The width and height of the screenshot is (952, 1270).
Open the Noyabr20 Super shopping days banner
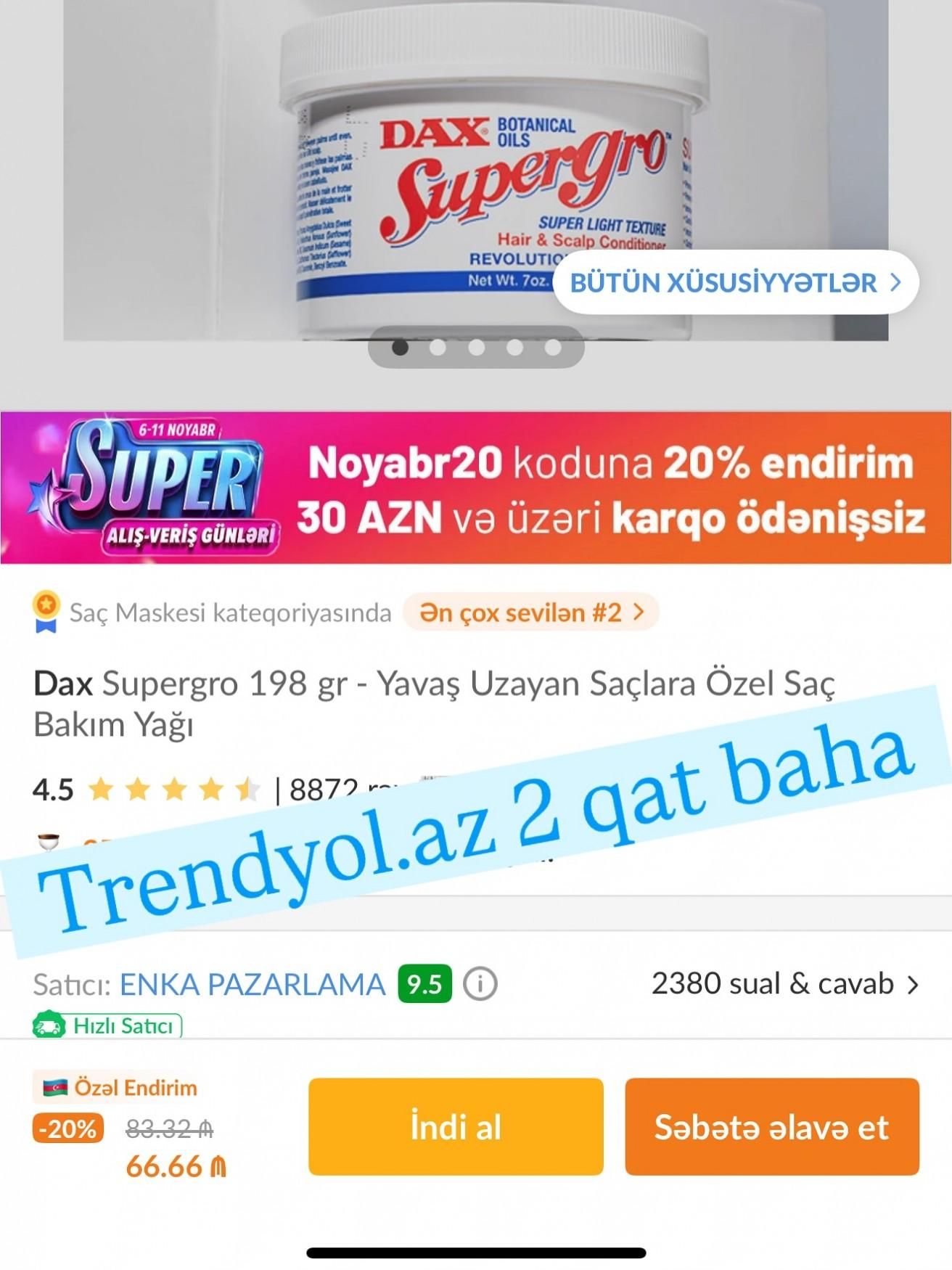pos(476,488)
